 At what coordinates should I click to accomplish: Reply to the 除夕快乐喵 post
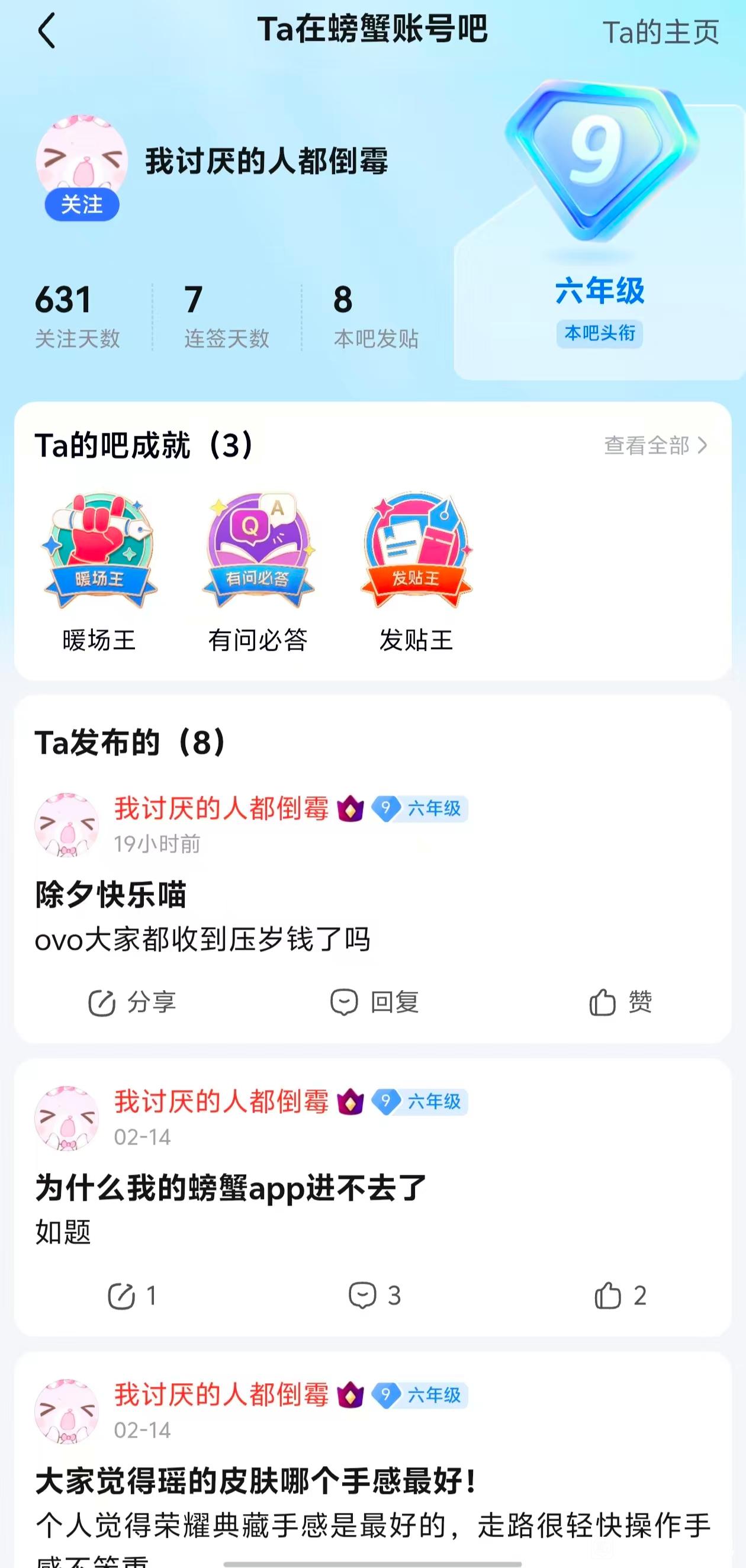(374, 1003)
